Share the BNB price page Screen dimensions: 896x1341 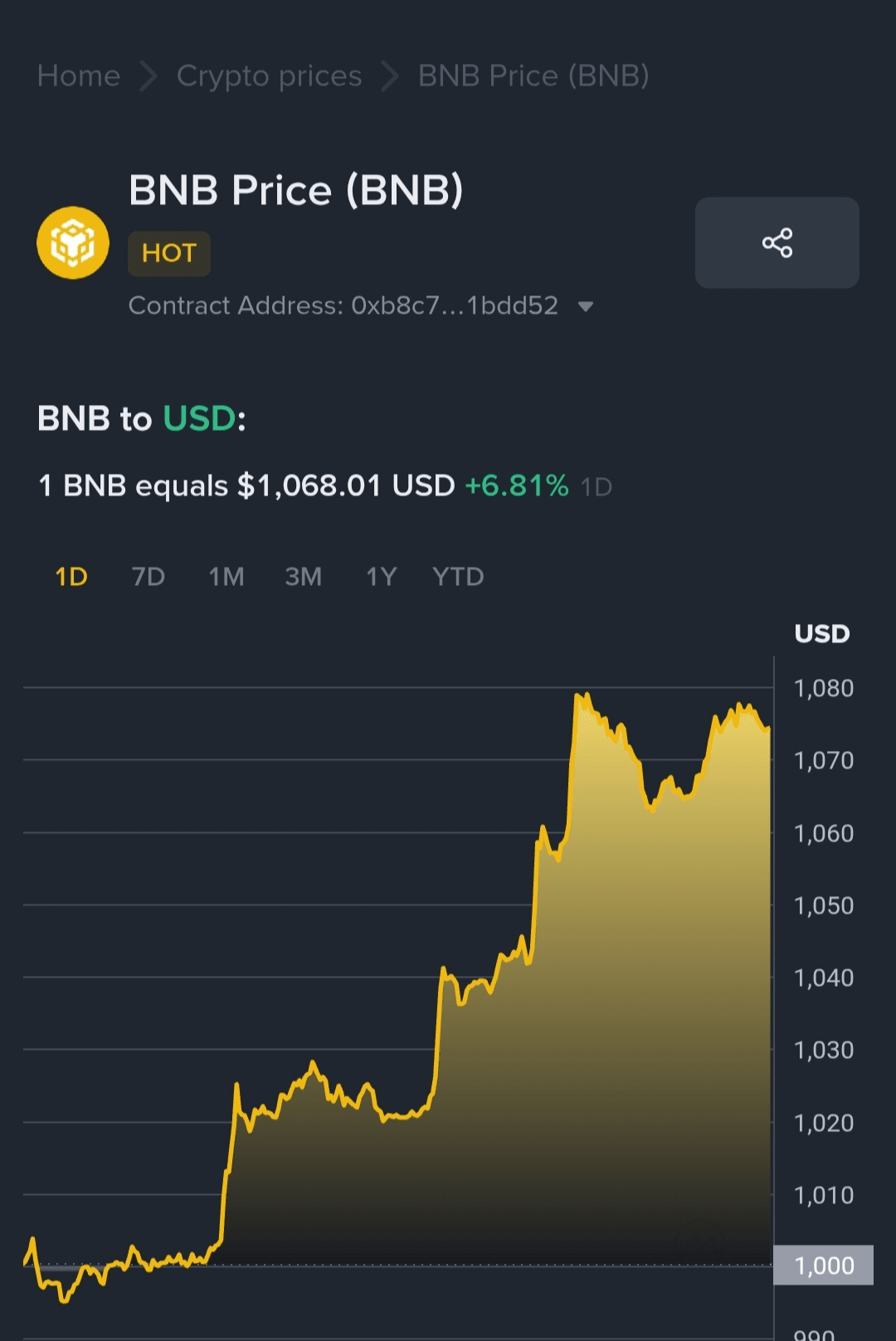point(777,242)
